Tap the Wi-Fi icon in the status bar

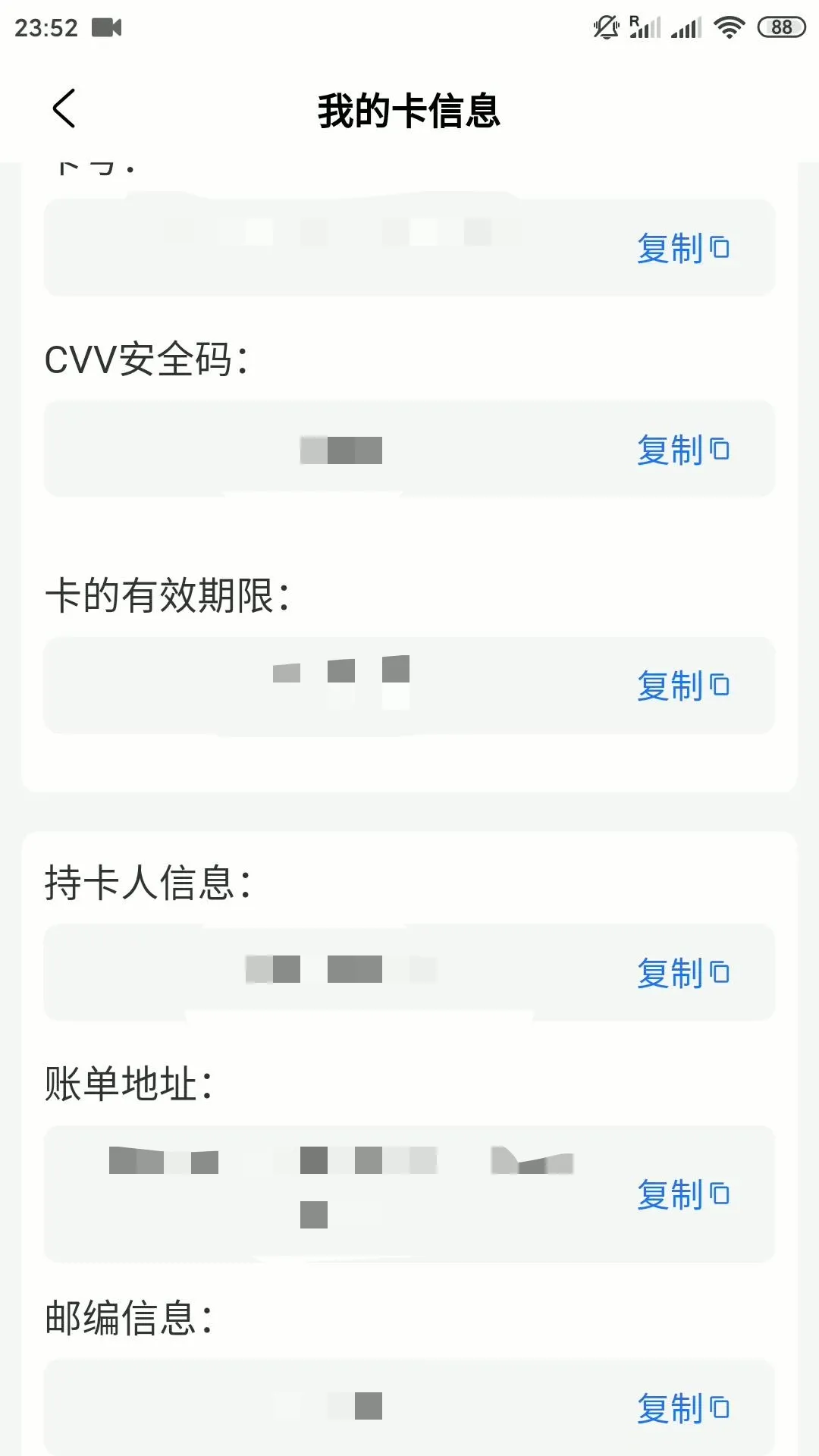(x=728, y=25)
